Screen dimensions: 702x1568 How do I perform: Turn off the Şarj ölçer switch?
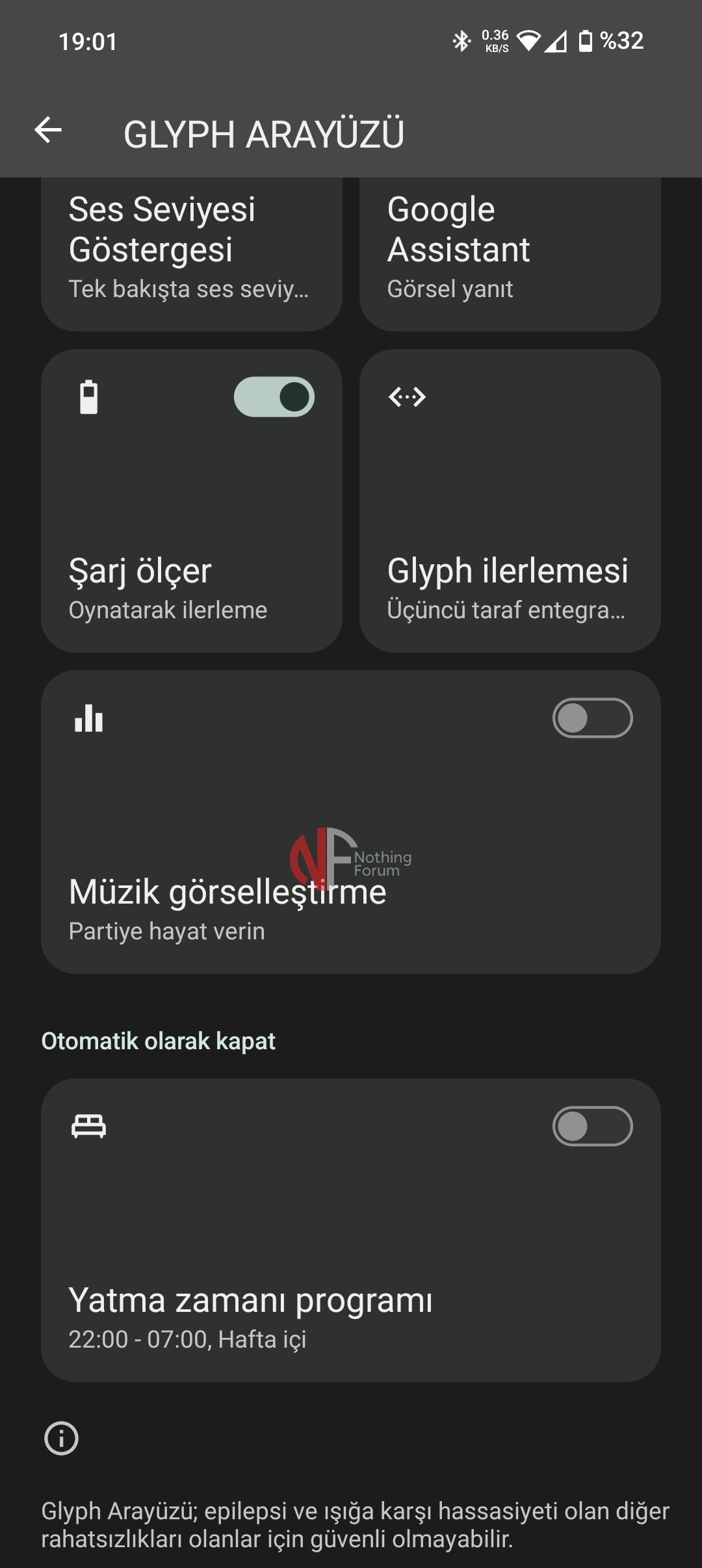click(x=274, y=397)
